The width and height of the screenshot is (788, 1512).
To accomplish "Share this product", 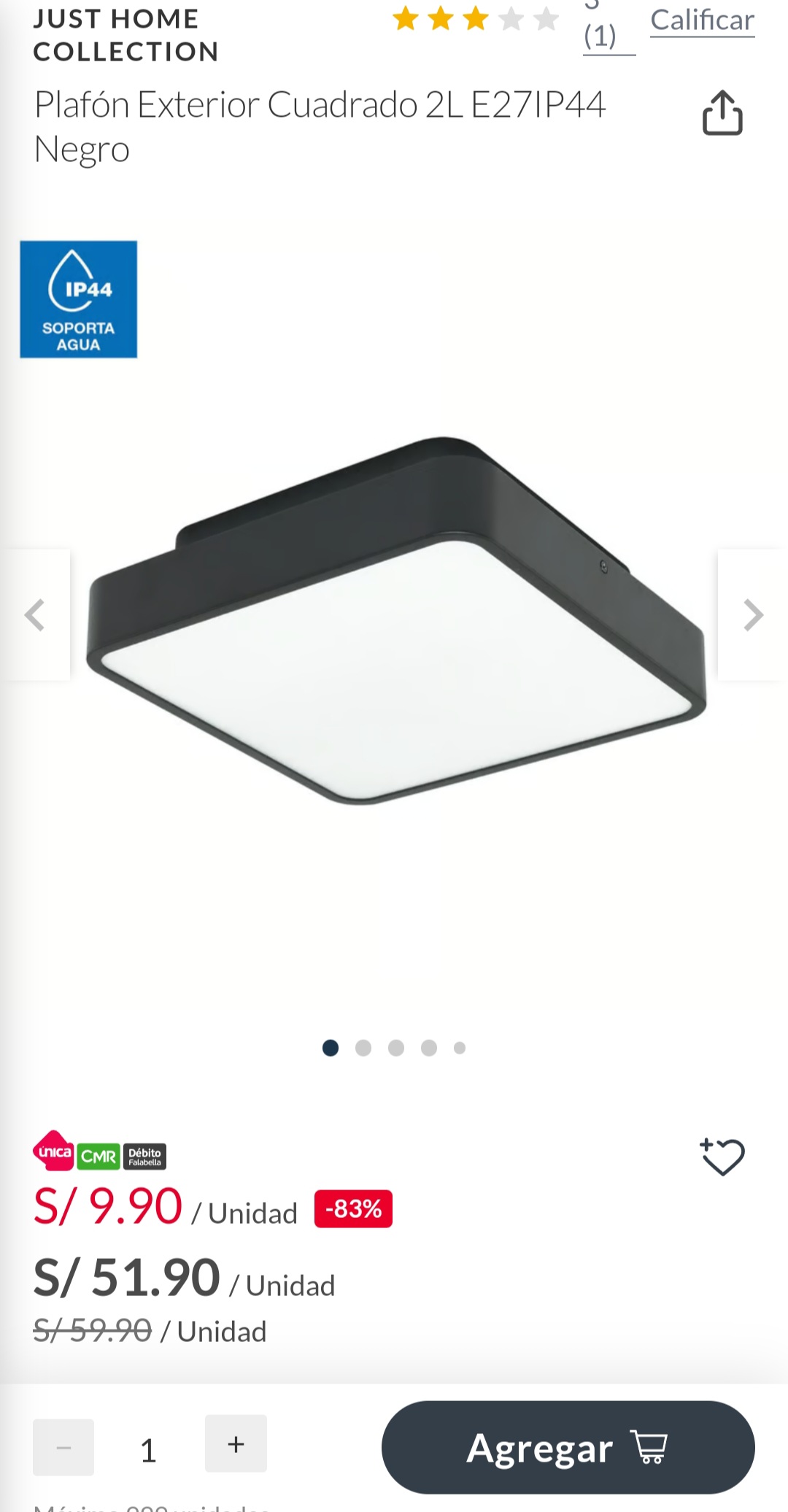I will click(722, 112).
